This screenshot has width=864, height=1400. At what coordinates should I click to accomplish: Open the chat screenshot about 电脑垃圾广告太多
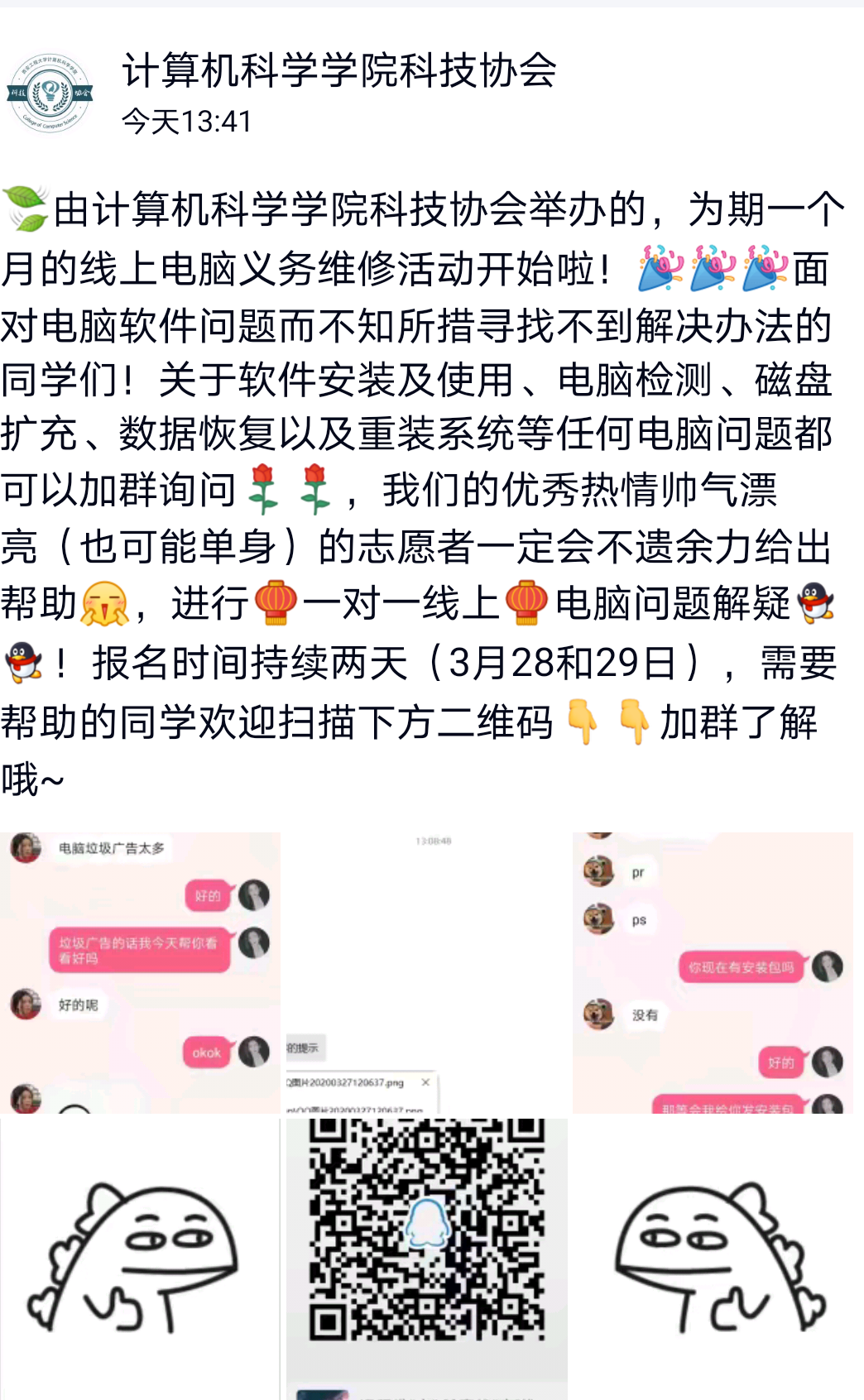(x=141, y=972)
